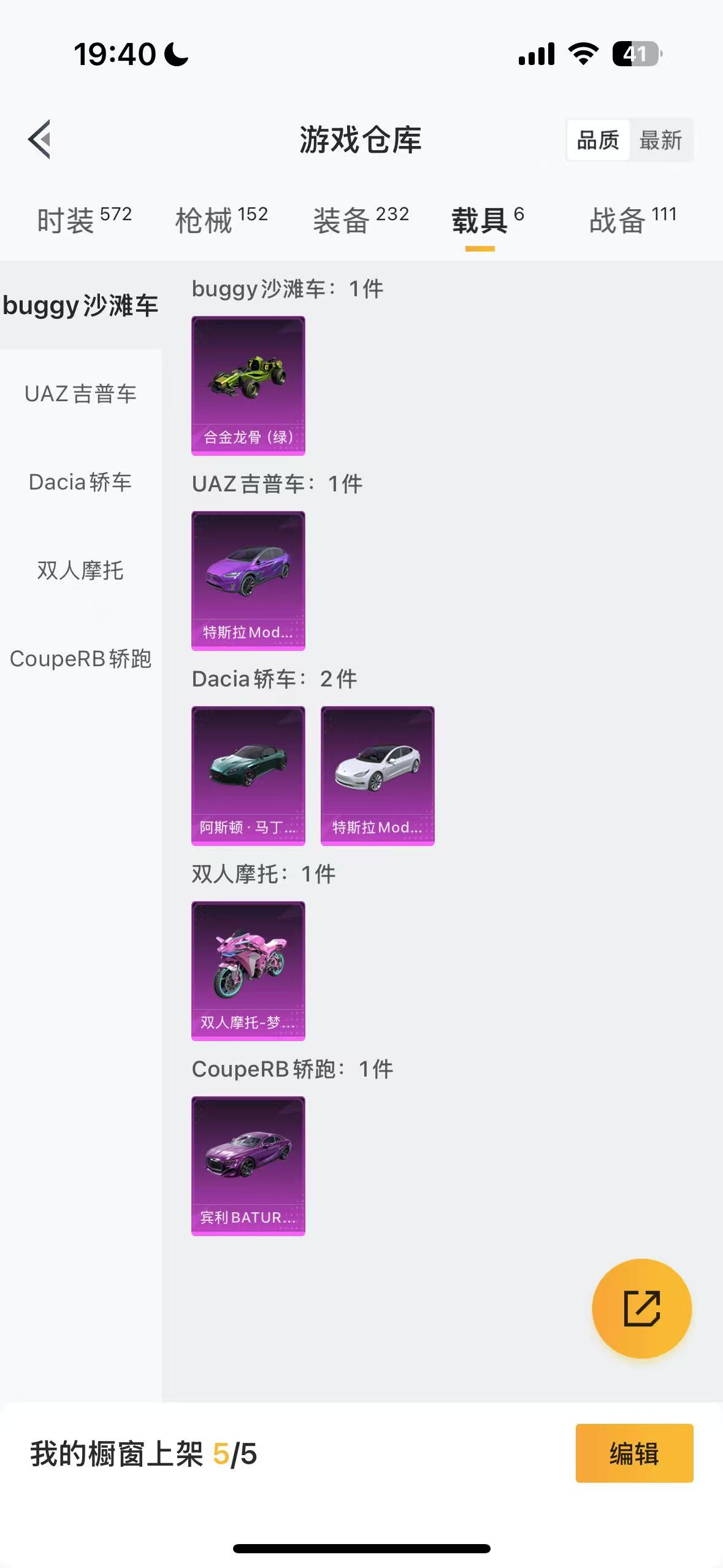Select CoupeRB轿跑 in the side menu
Image resolution: width=723 pixels, height=1568 pixels.
[x=80, y=659]
